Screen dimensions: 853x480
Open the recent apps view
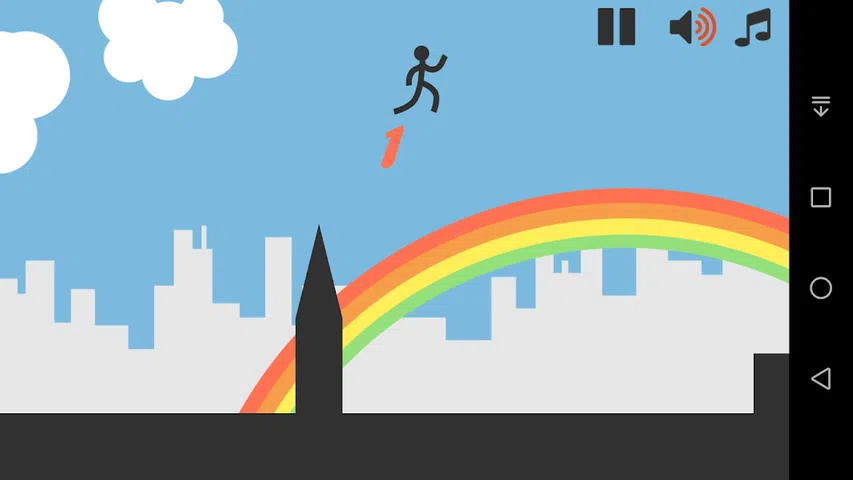pyautogui.click(x=820, y=197)
